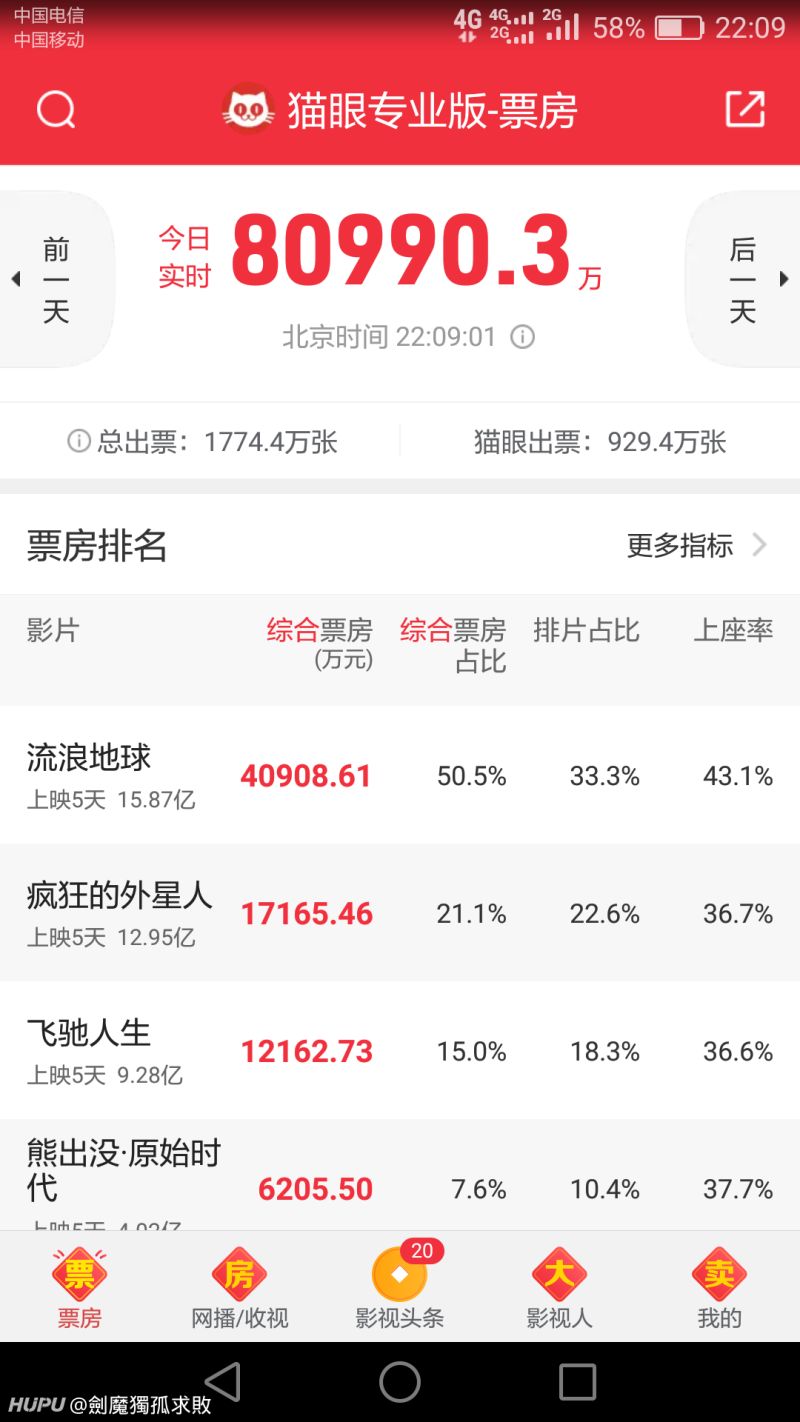Image resolution: width=800 pixels, height=1422 pixels.
Task: Open the 网播/收视 tab
Action: coord(239,1290)
